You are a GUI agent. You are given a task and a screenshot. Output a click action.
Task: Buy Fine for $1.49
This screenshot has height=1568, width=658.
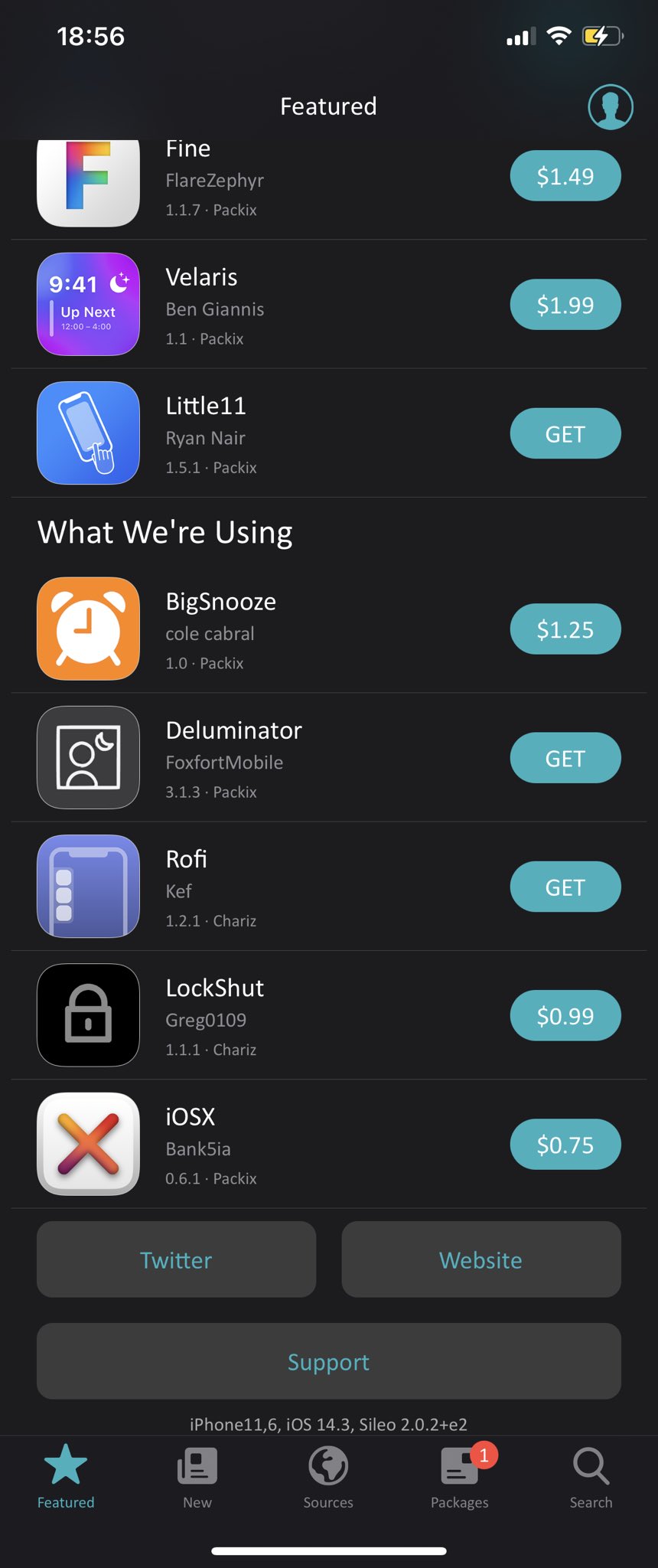click(565, 176)
